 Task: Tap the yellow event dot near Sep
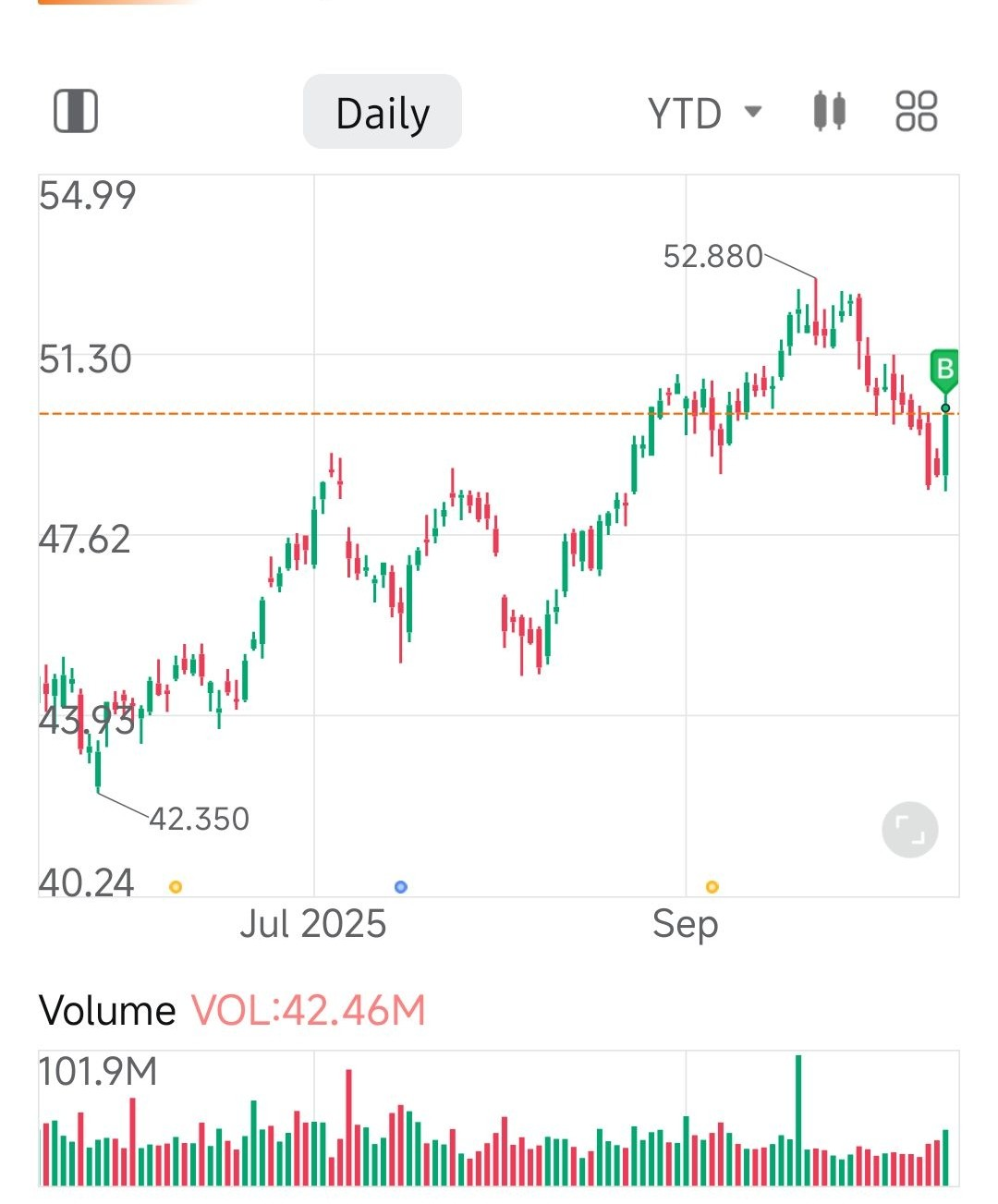click(712, 887)
